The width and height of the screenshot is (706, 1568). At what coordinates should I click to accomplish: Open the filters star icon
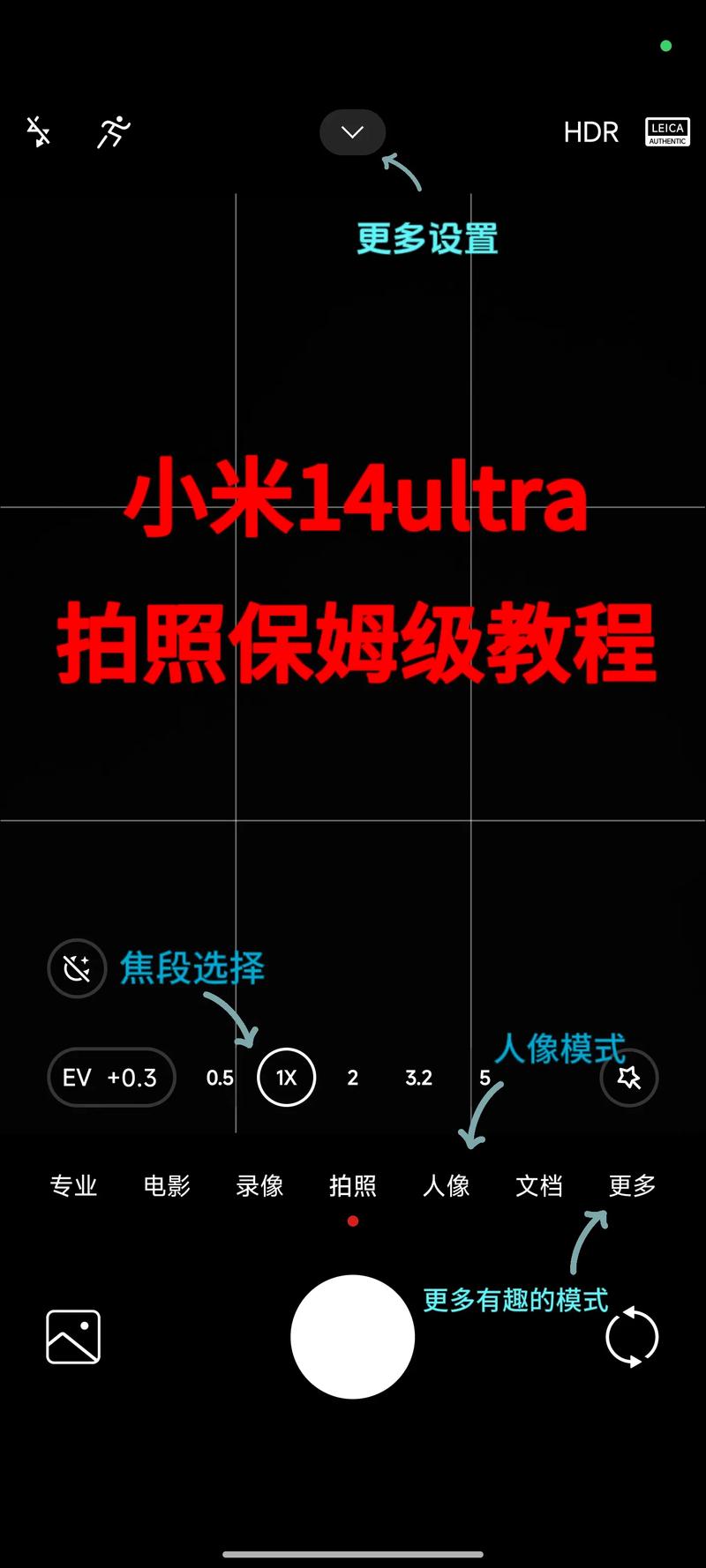click(x=629, y=1078)
